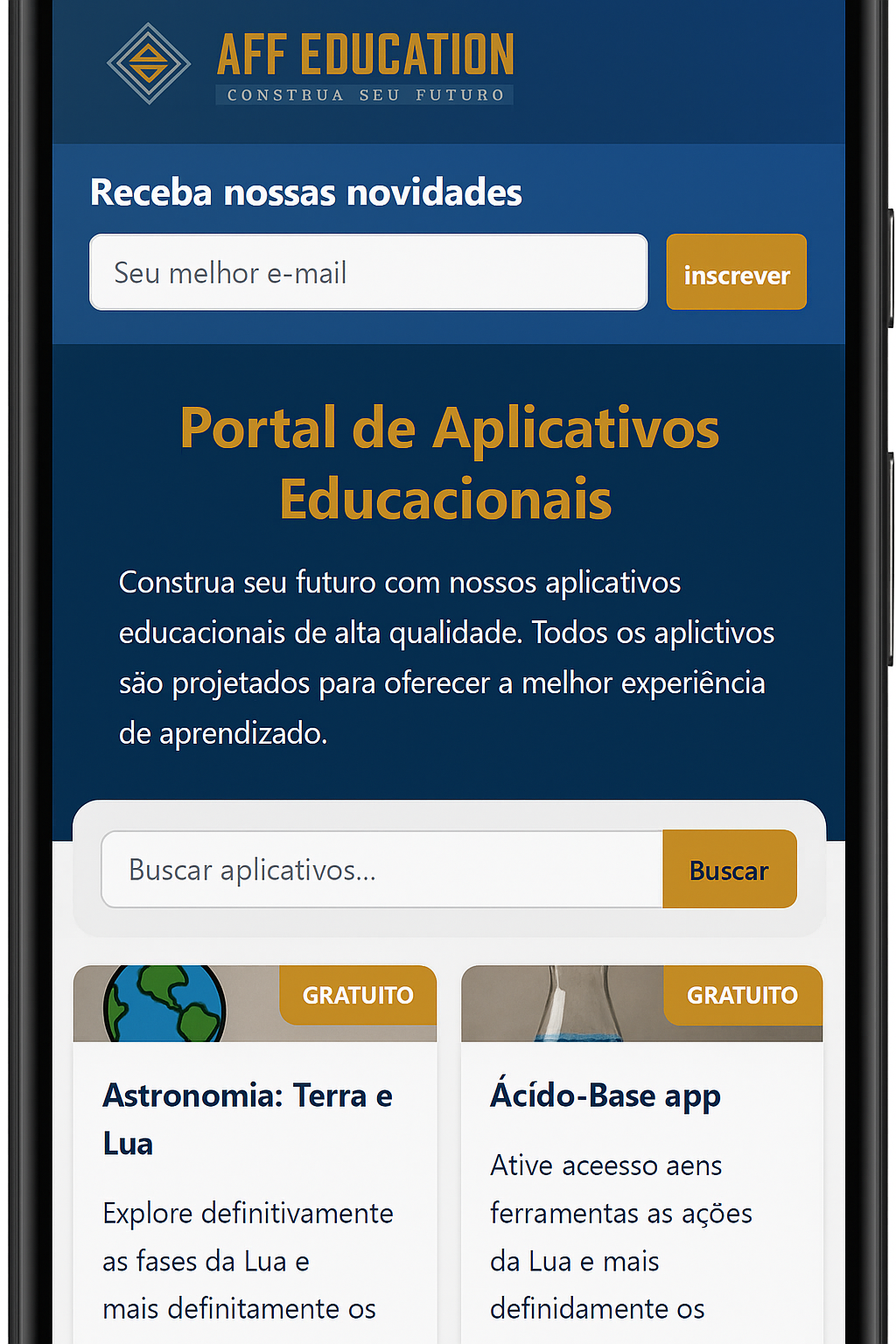
Task: Click the Astronomia card description text
Action: (248, 1260)
